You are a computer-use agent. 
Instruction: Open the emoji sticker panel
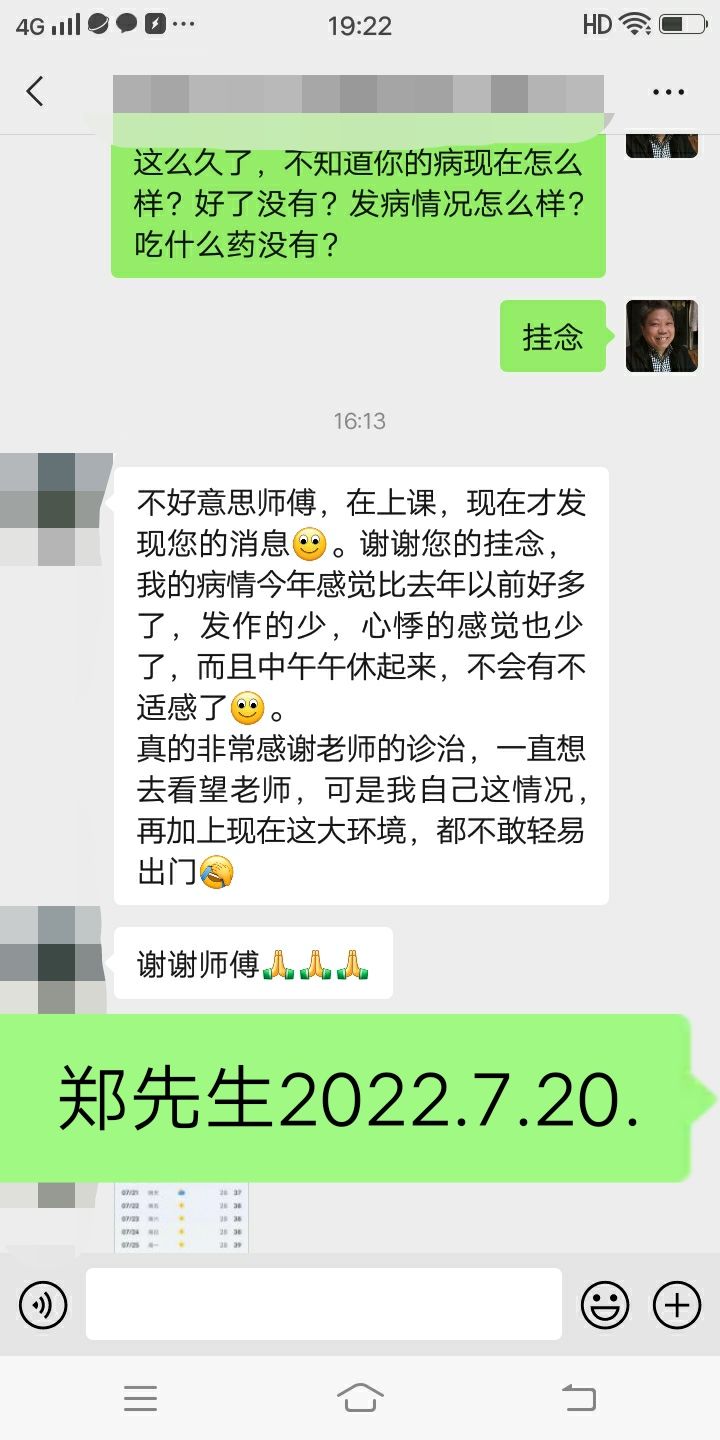click(x=605, y=1304)
